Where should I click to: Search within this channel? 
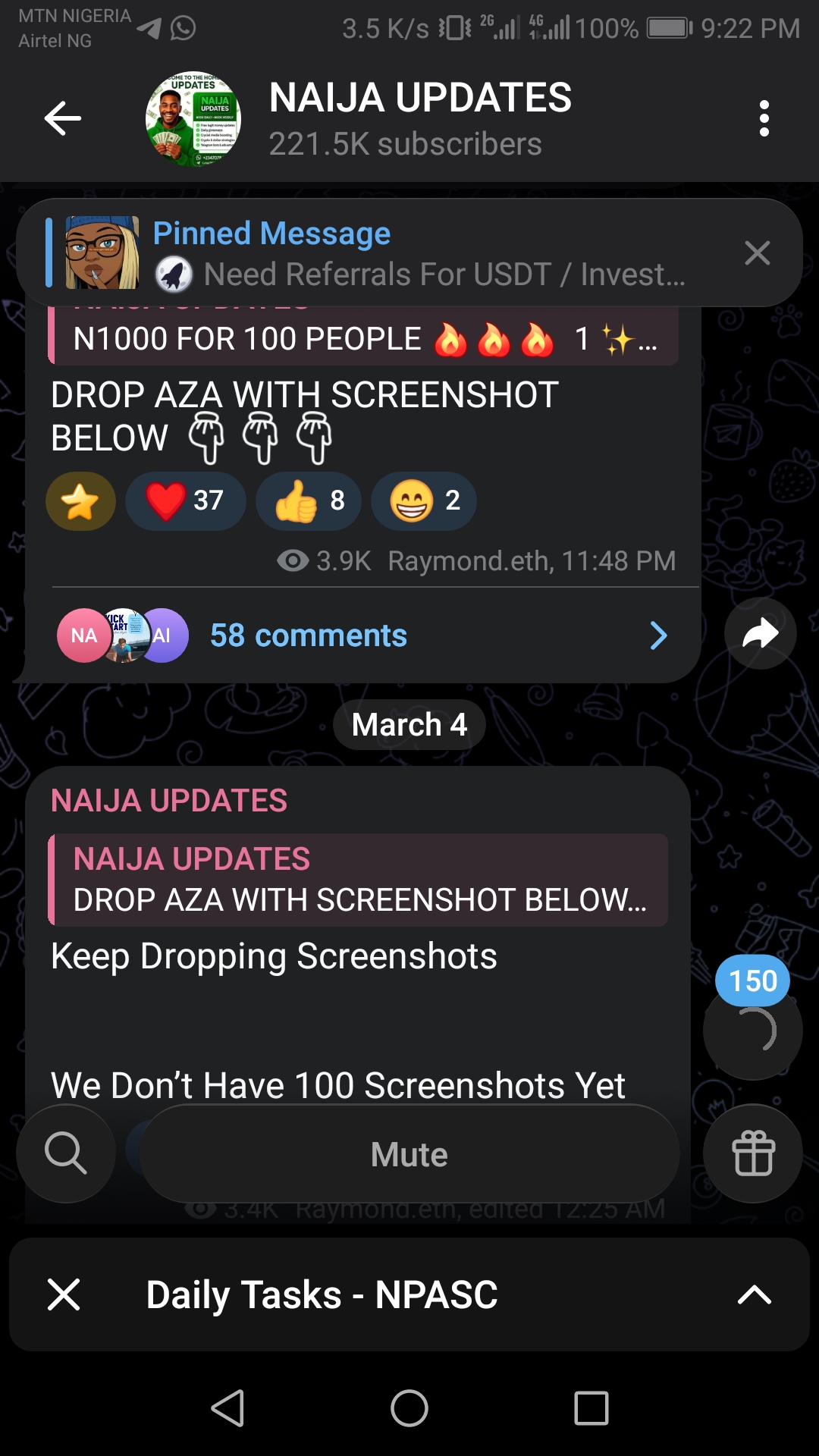[66, 1153]
